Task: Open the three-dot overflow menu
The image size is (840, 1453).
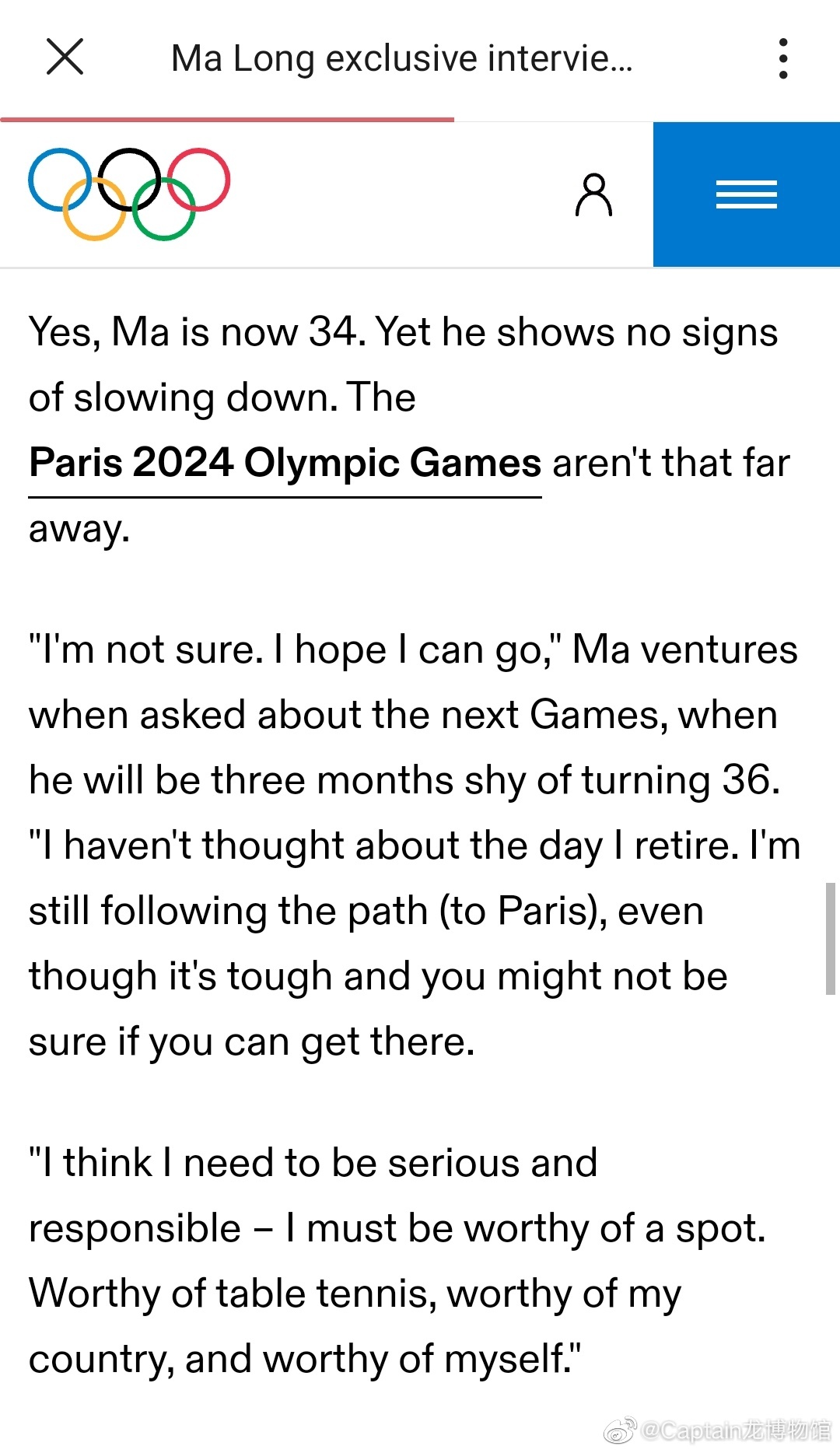Action: click(782, 58)
